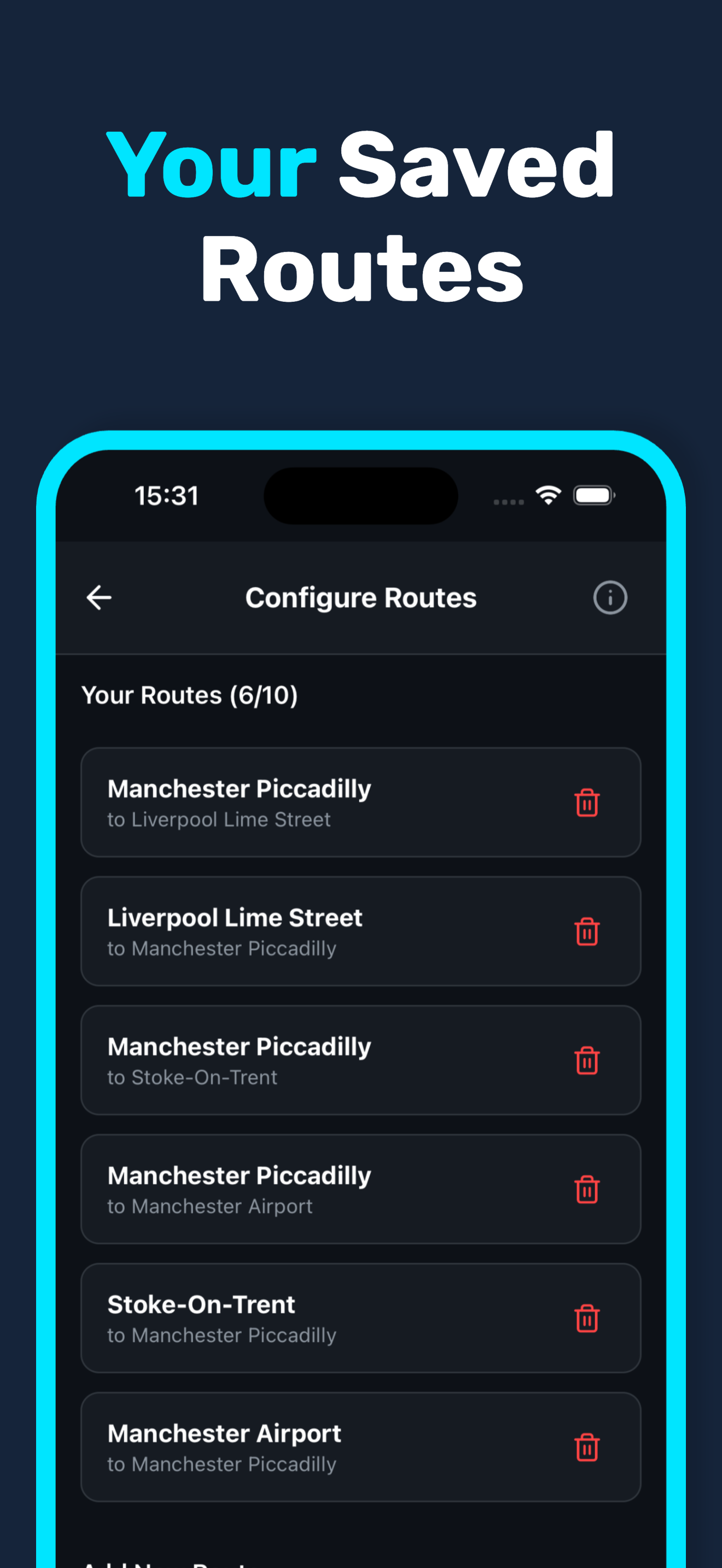The image size is (722, 1568).
Task: Tap the Your Routes (6/10) header
Action: [x=190, y=695]
